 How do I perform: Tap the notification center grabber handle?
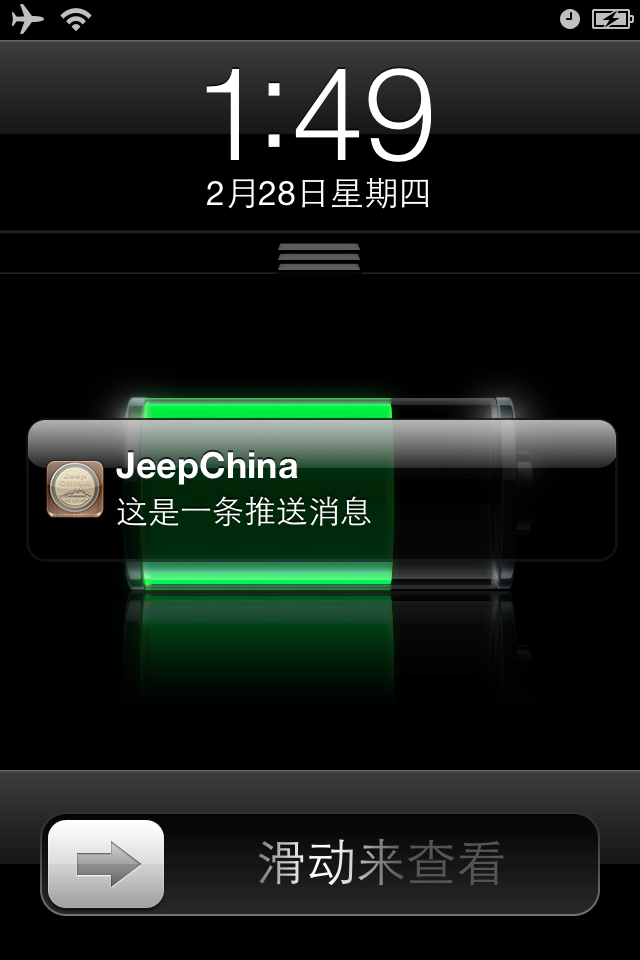(319, 256)
